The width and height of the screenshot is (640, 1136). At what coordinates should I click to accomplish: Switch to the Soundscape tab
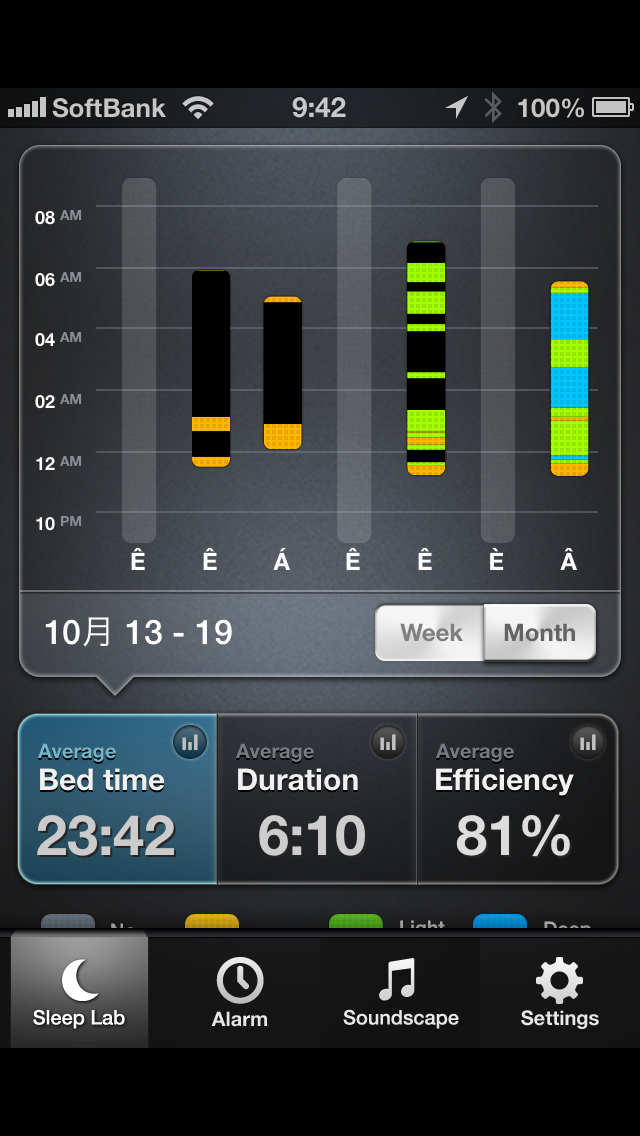click(400, 992)
